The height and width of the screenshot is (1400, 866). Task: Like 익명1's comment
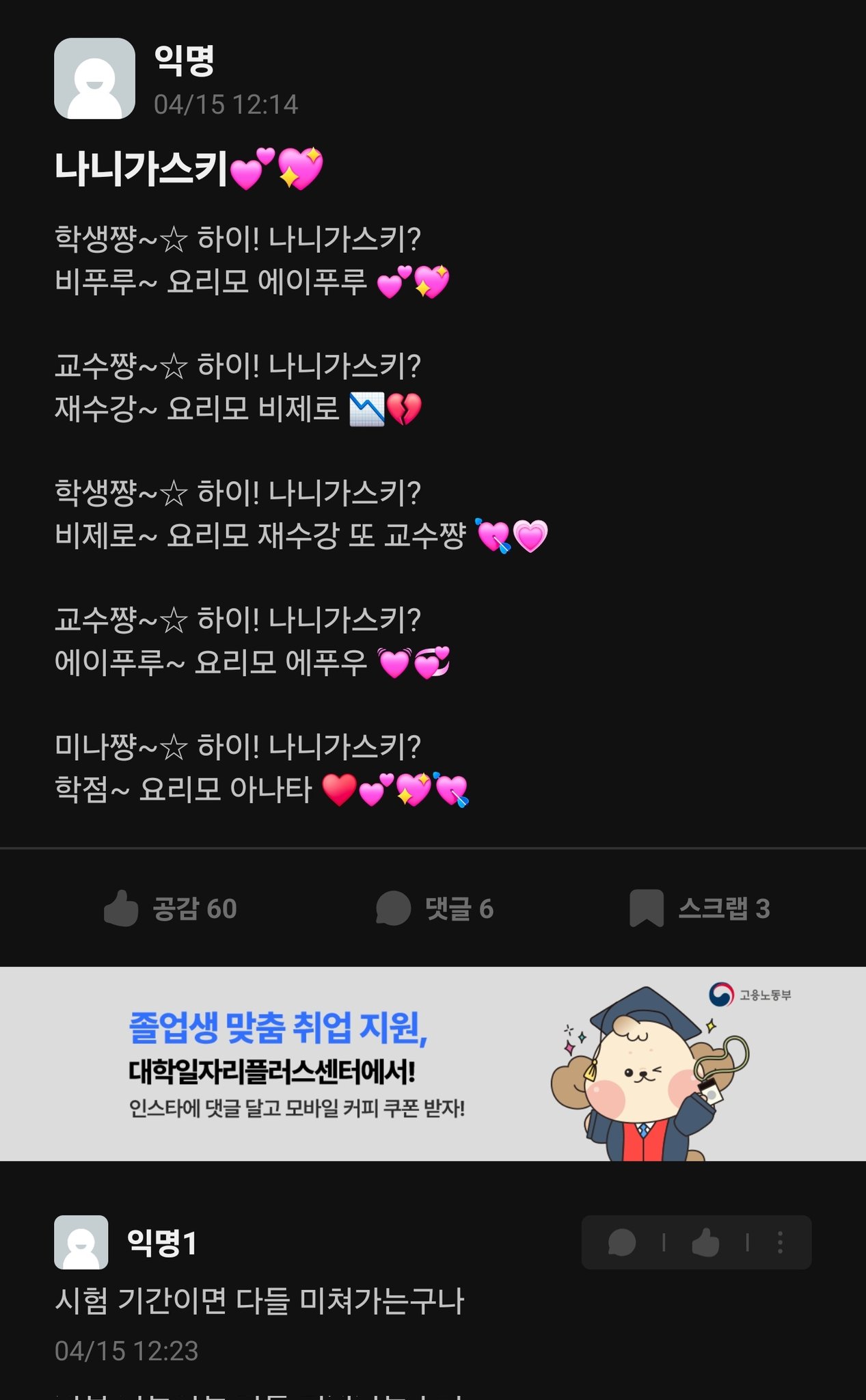pyautogui.click(x=705, y=1242)
